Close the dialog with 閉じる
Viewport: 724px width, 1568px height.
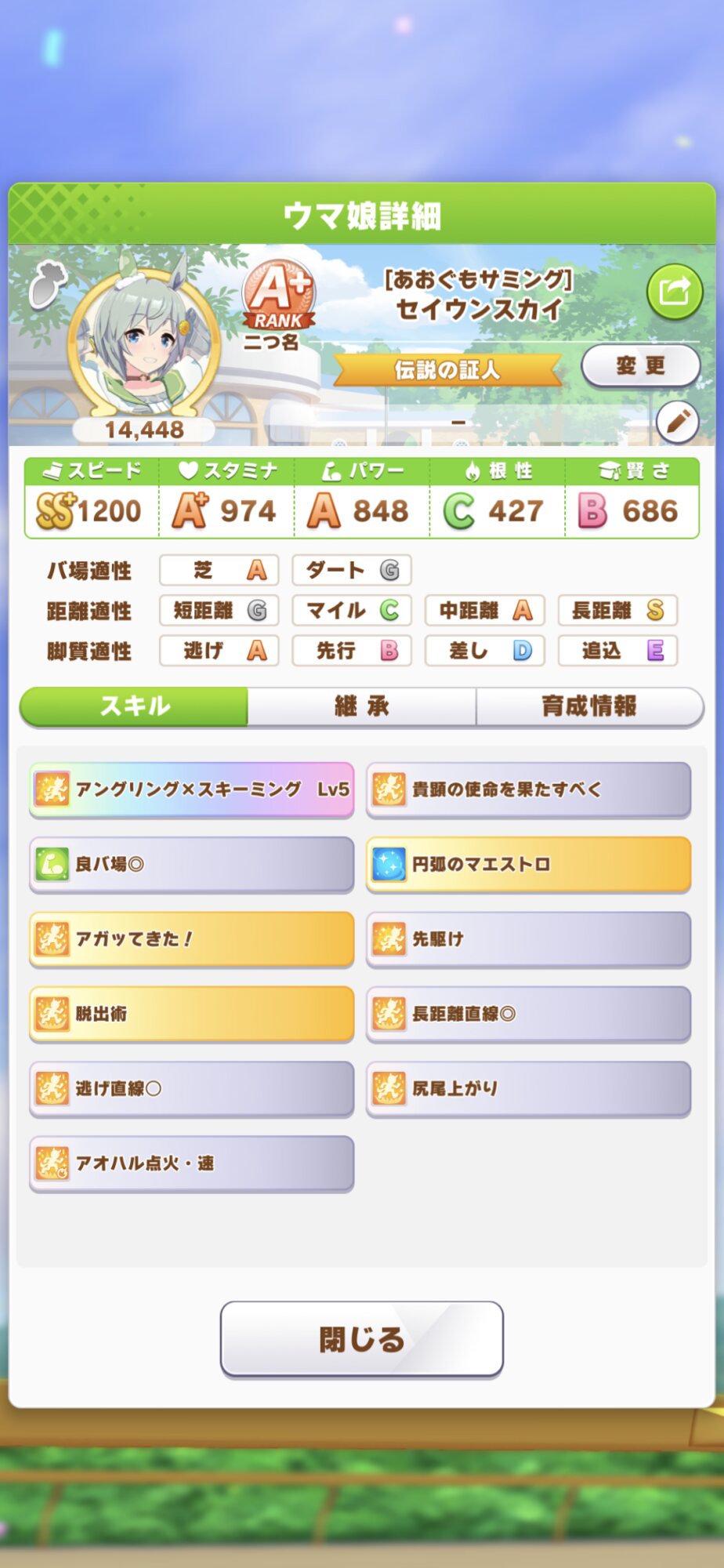361,1339
